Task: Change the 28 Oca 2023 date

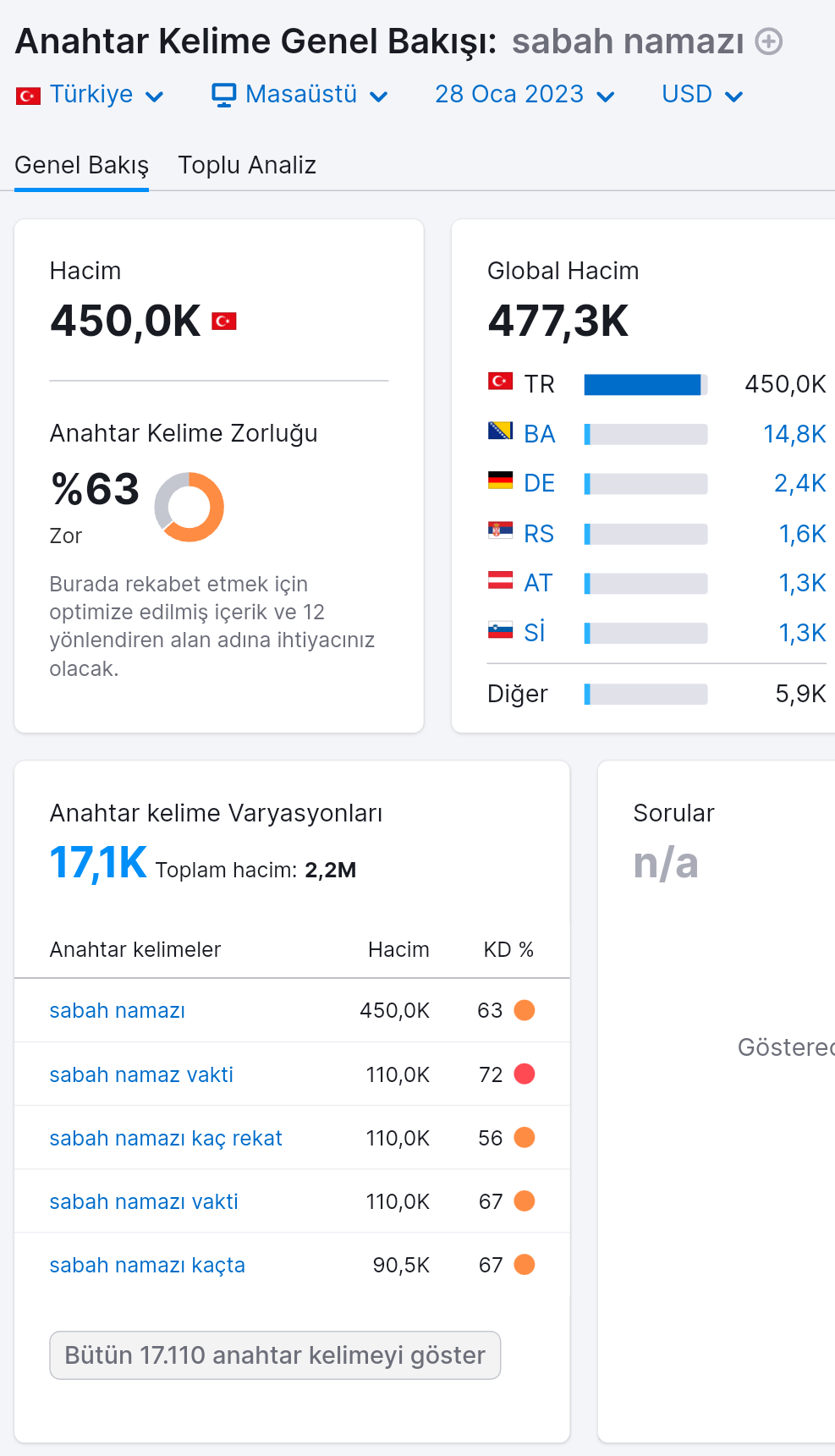Action: click(x=525, y=95)
